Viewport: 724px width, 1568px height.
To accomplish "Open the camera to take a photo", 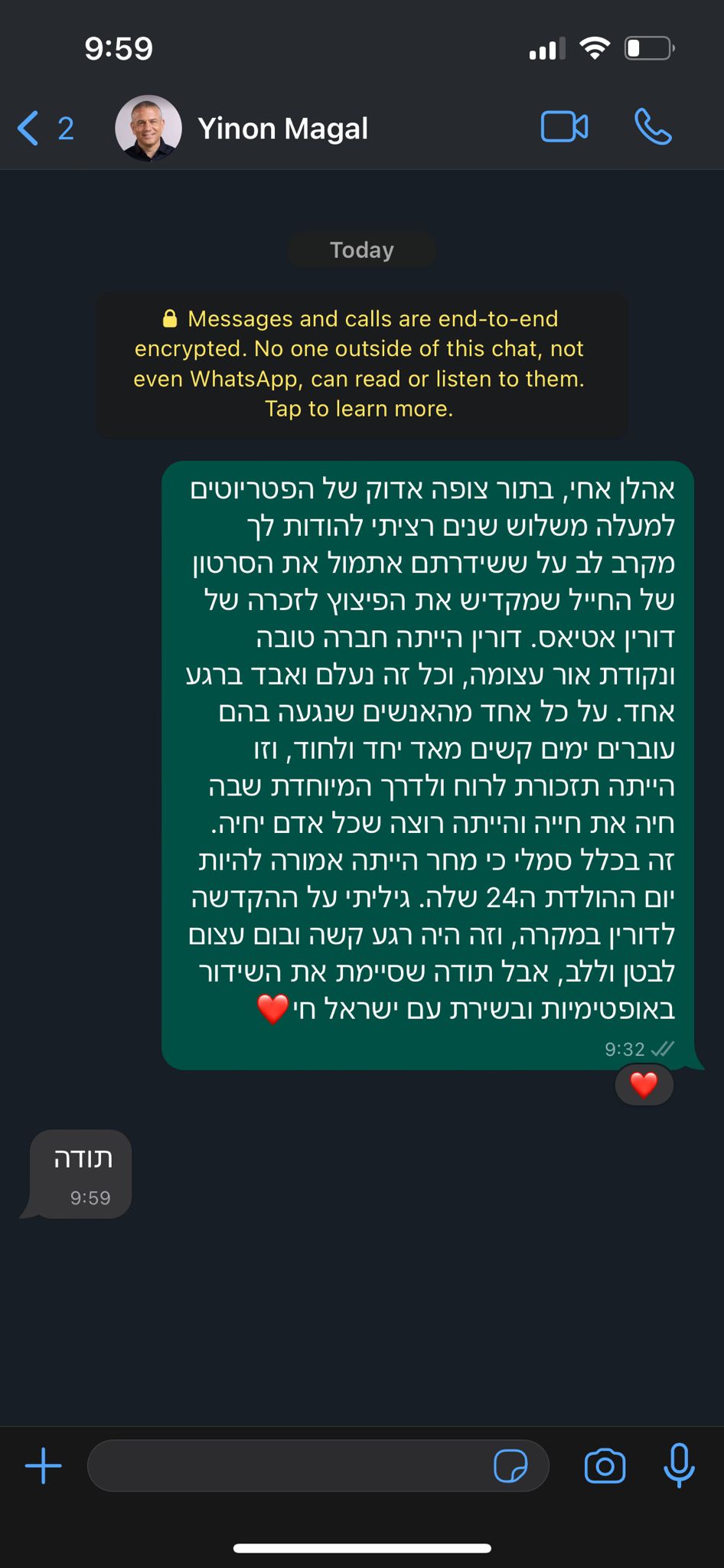I will click(605, 1465).
